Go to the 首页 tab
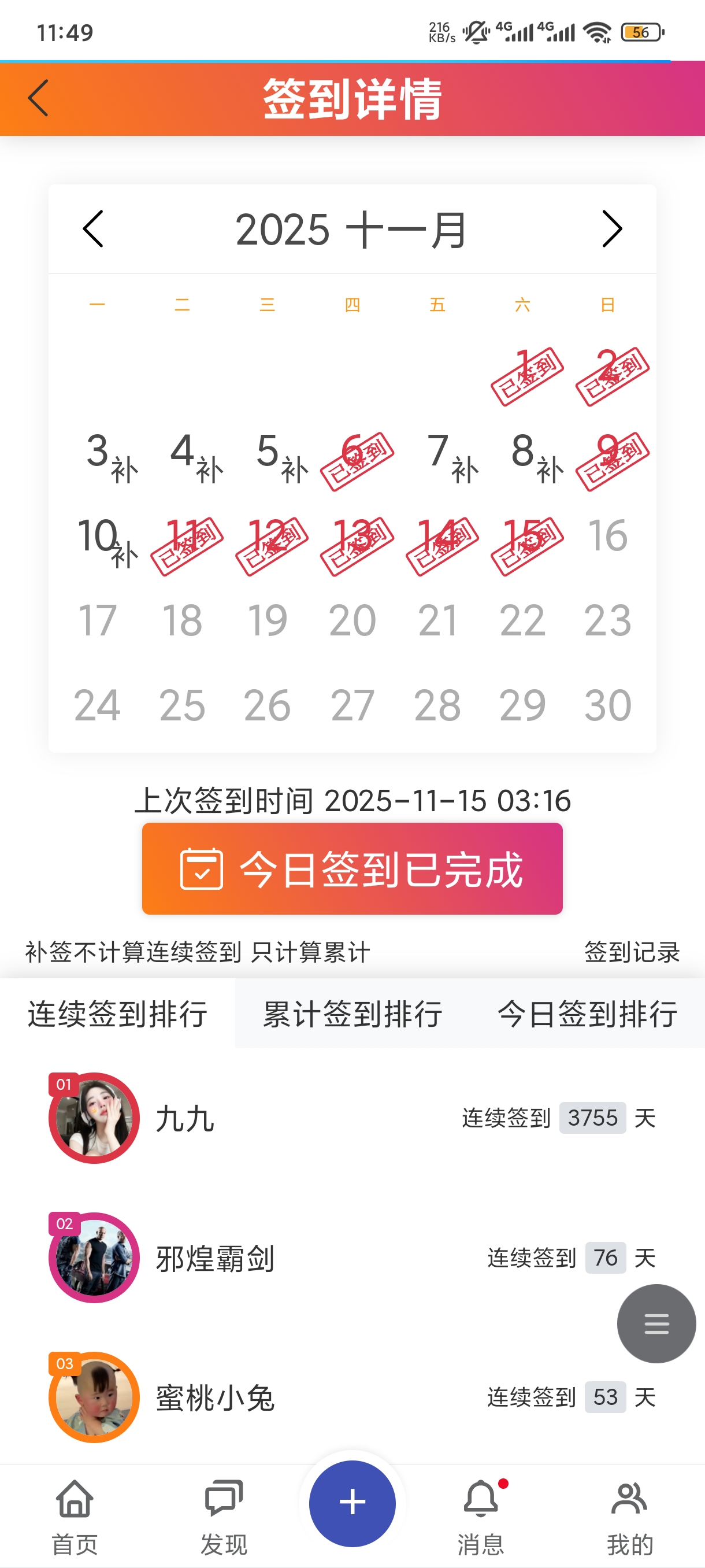Viewport: 705px width, 1568px height. [x=75, y=1515]
